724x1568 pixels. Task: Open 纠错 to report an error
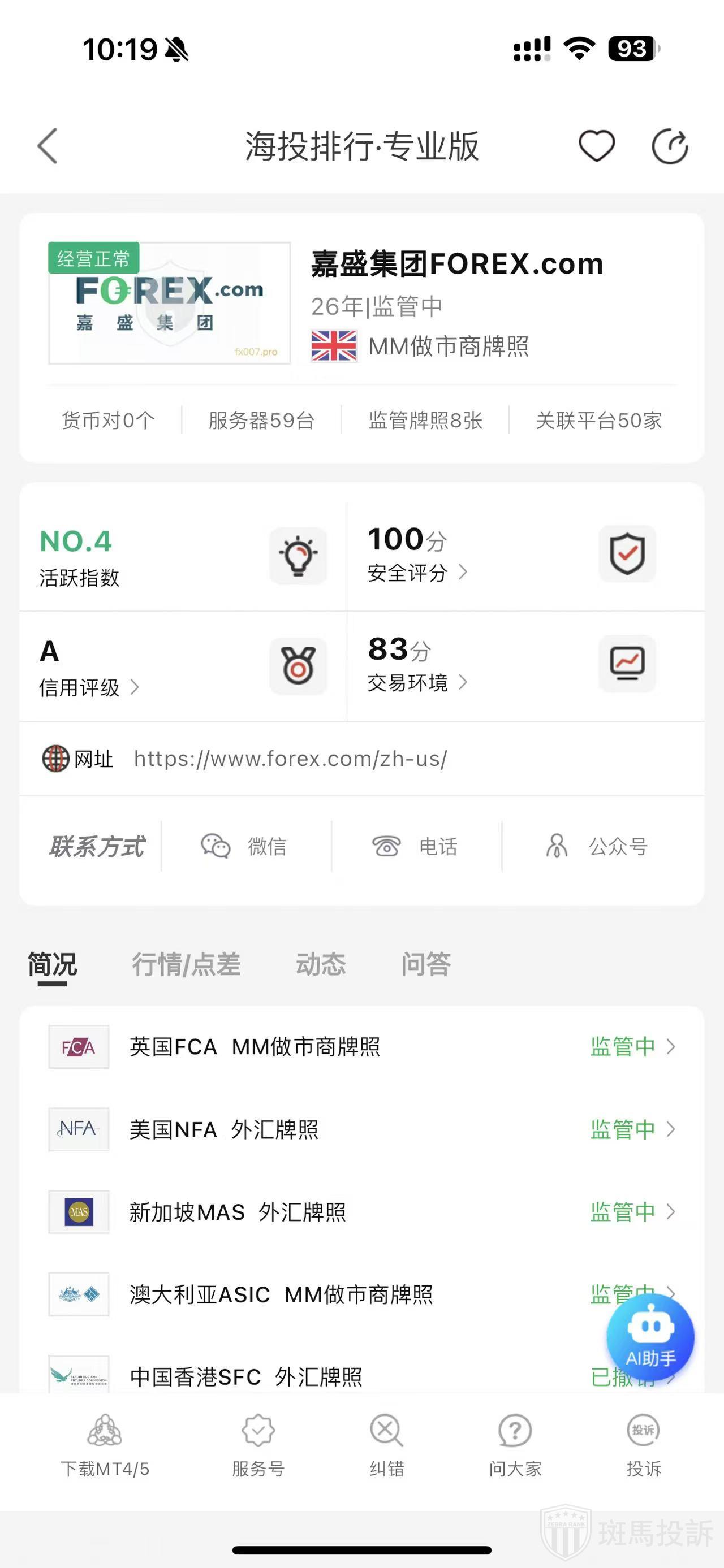click(387, 1445)
